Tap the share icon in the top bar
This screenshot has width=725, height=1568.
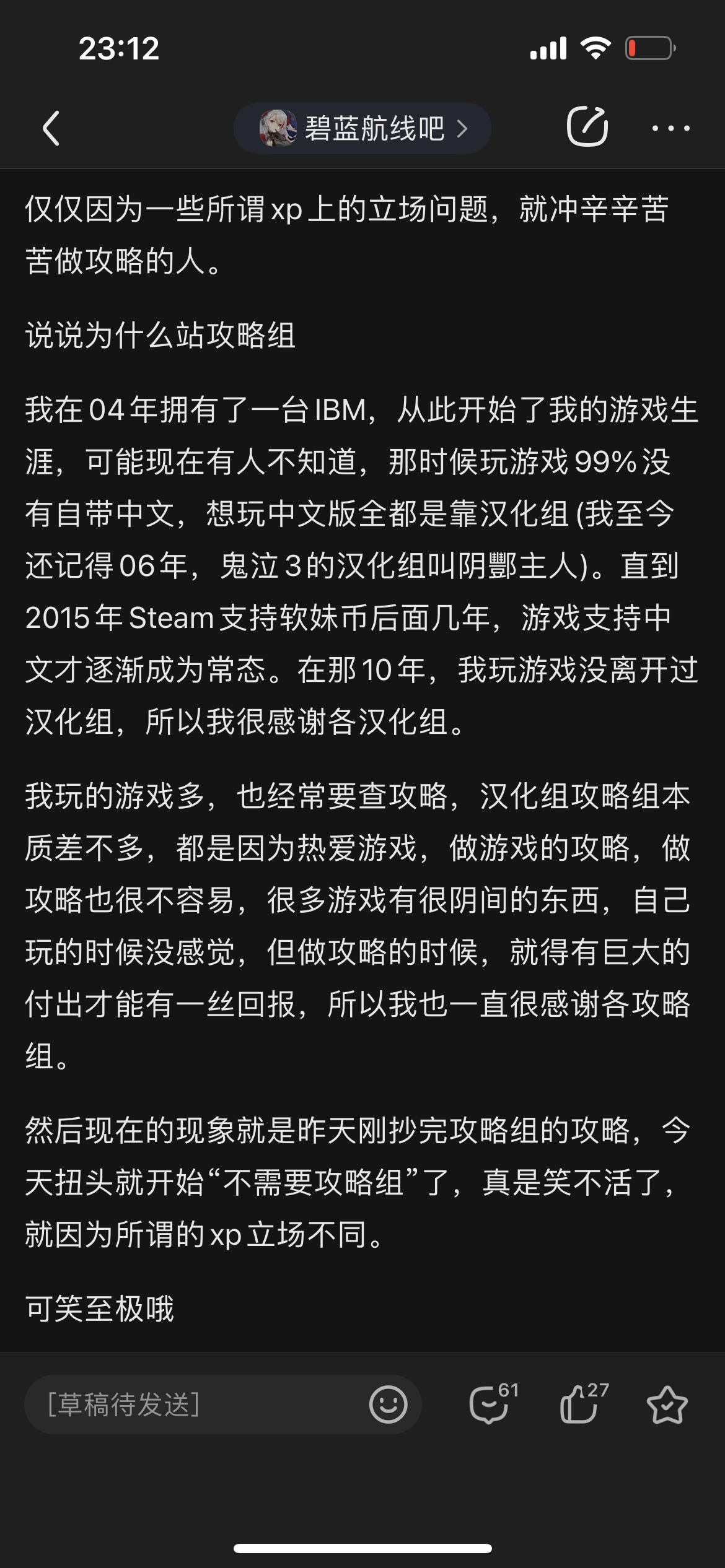pyautogui.click(x=587, y=127)
